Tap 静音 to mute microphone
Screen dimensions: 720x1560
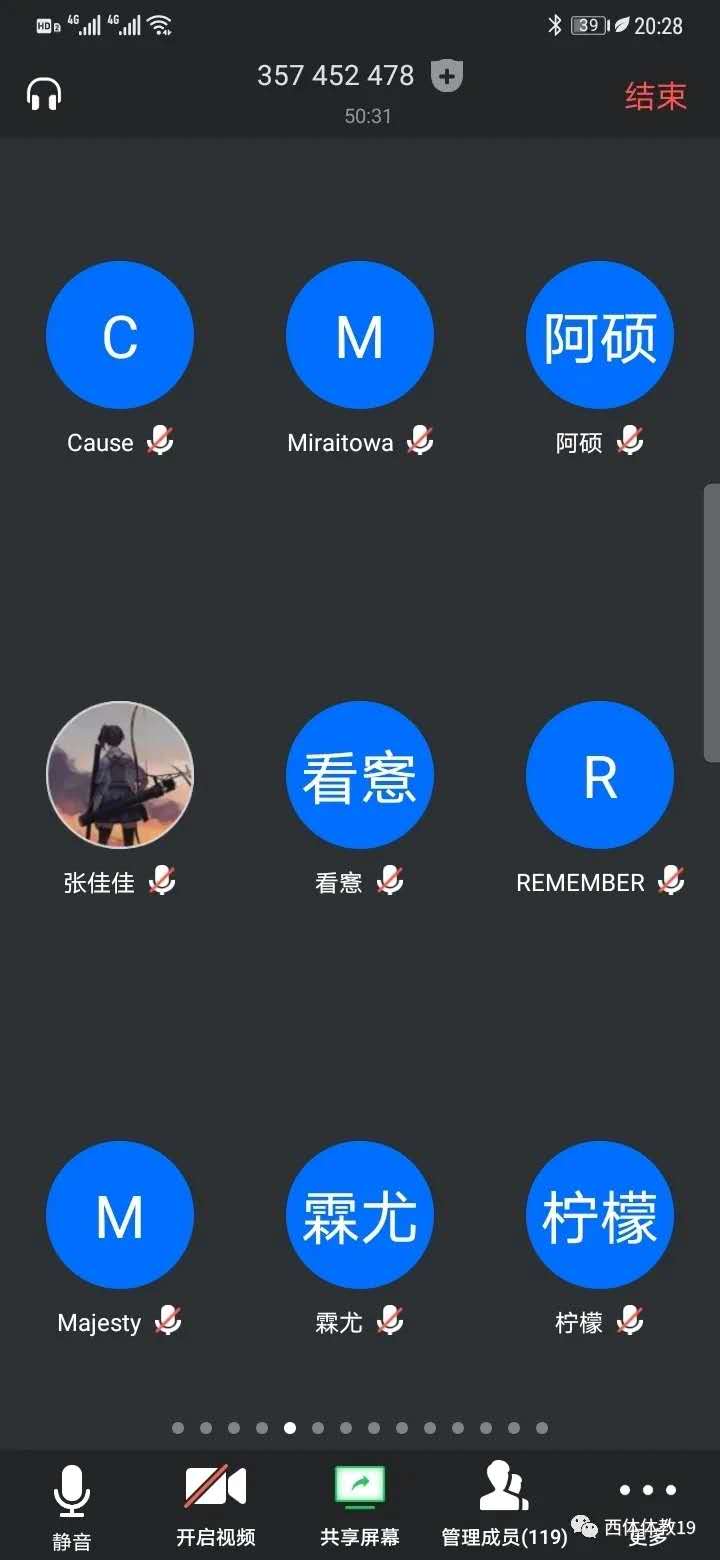[71, 1505]
